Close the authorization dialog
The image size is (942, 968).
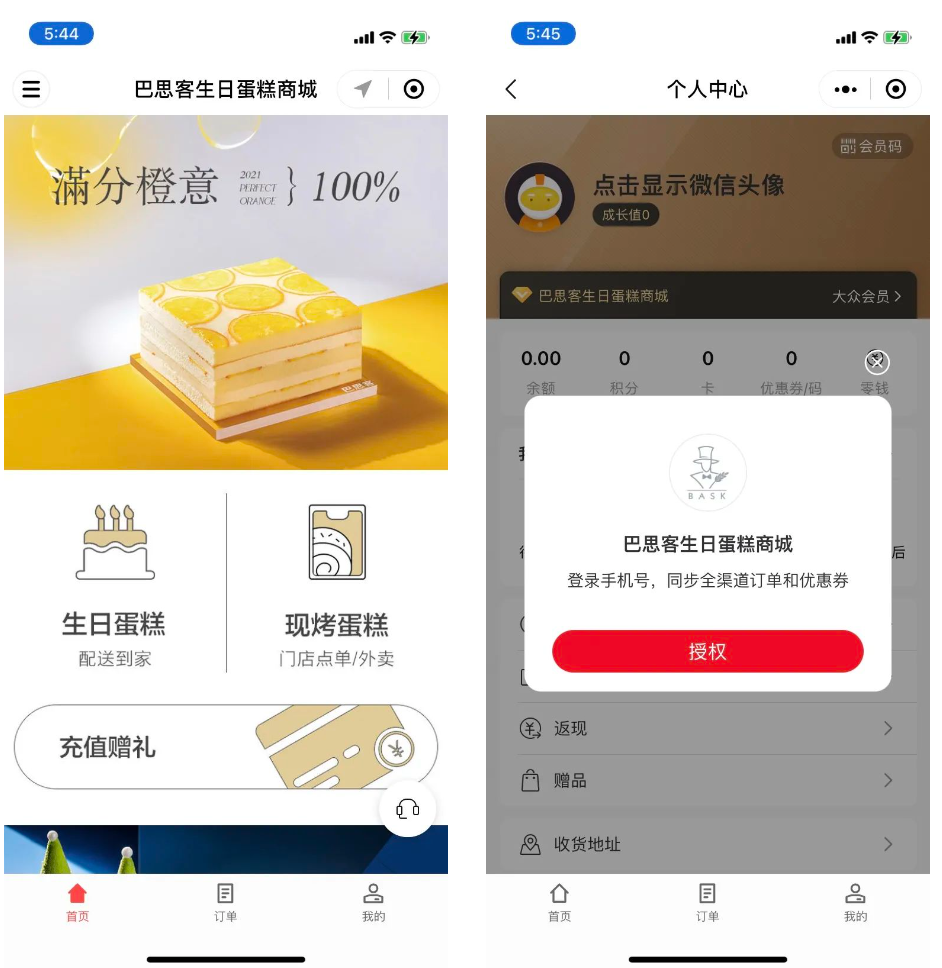(x=877, y=362)
